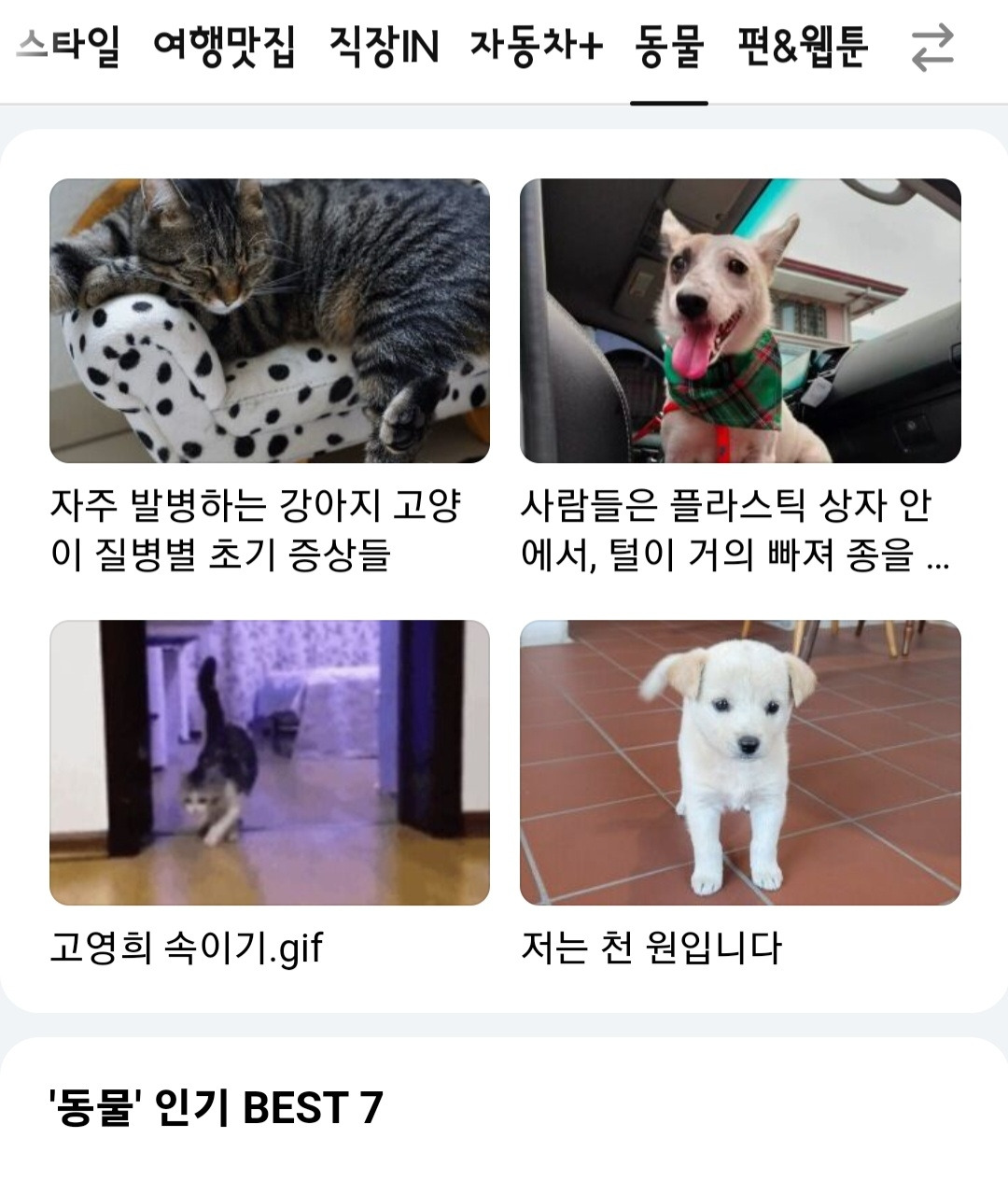Open the first animal article card

(x=271, y=373)
